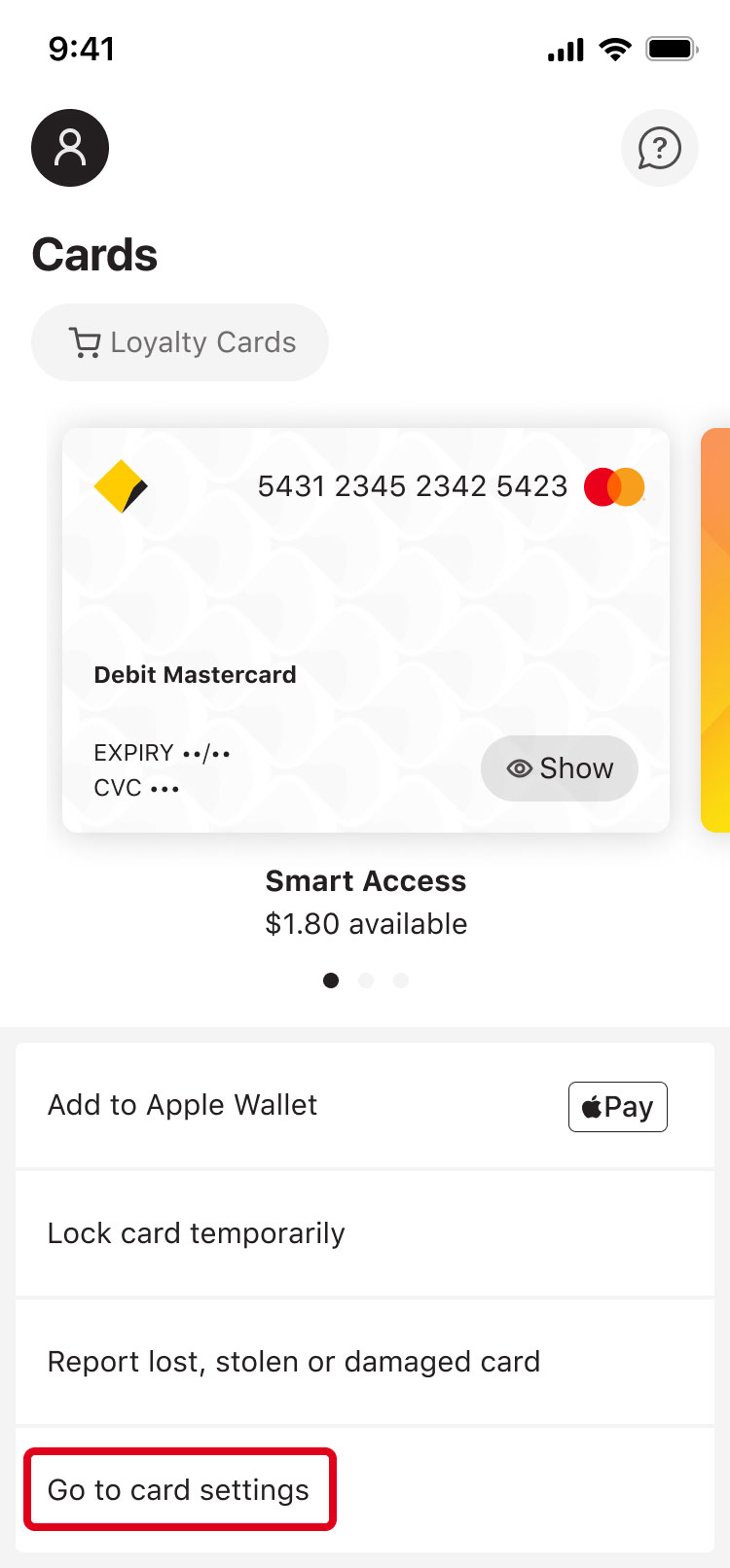Open Loyalty Cards
The image size is (730, 1568).
[180, 342]
